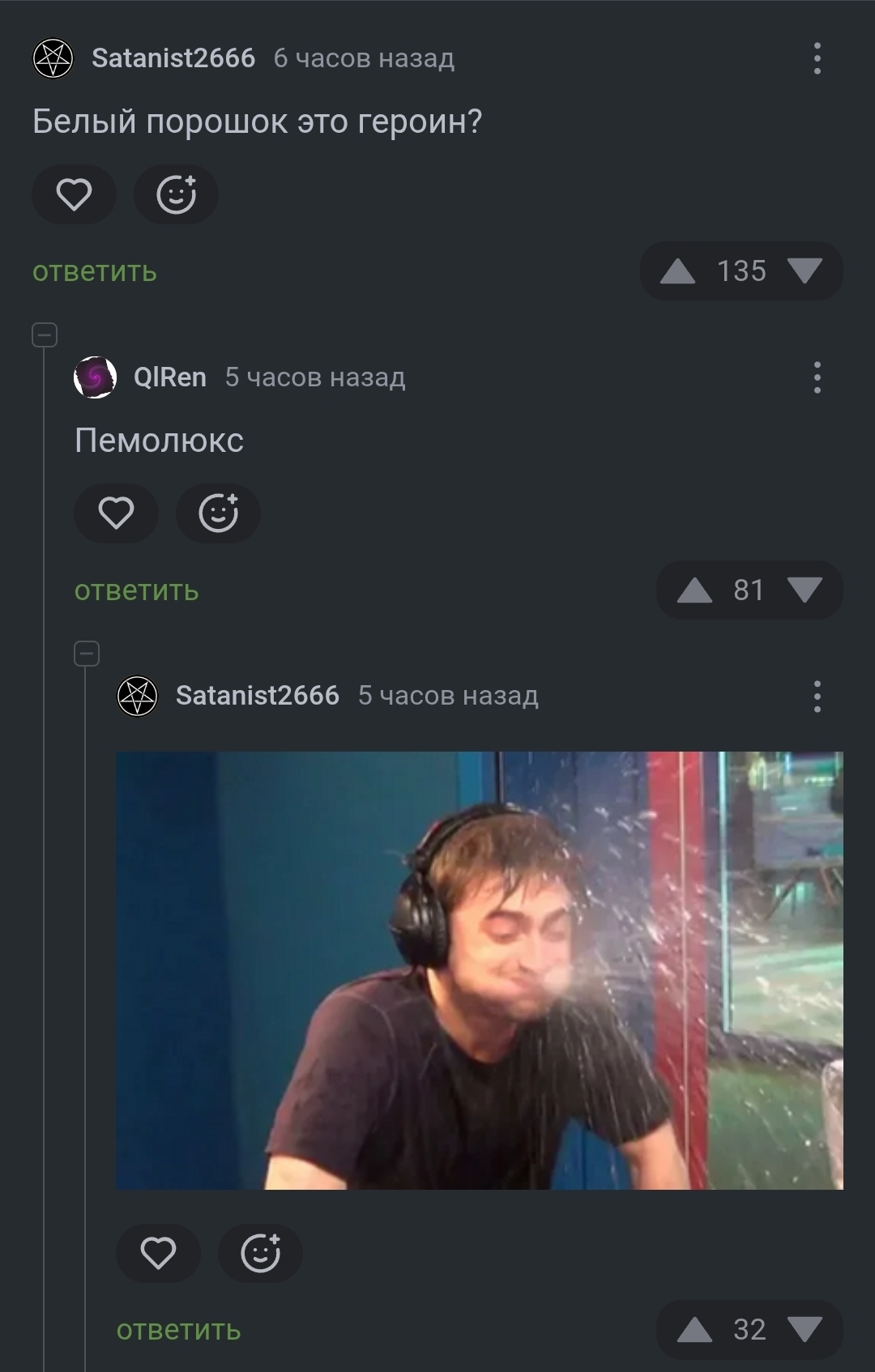Reply to the image comment by Satanist2666
Image resolution: width=875 pixels, height=1372 pixels.
[178, 1330]
